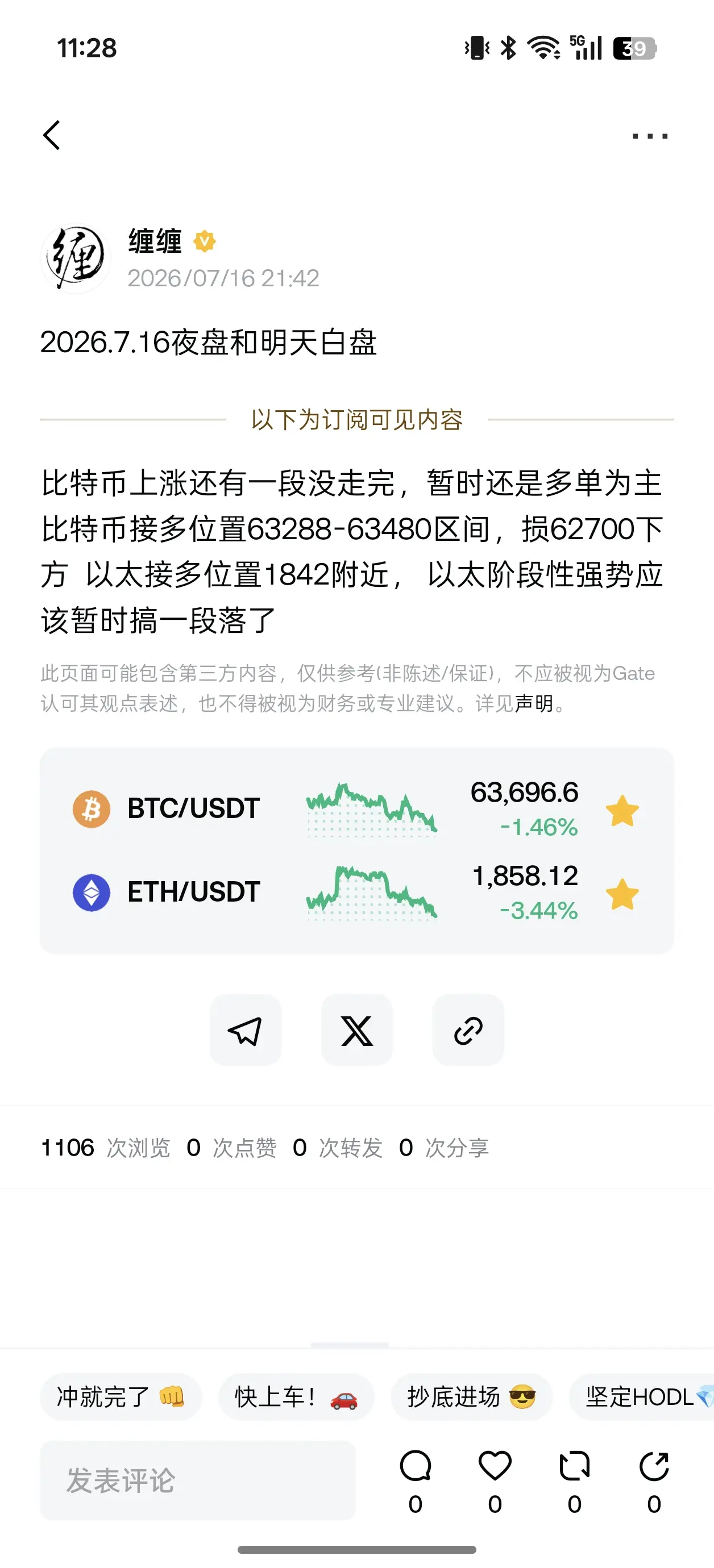Go back using the top-left arrow

(x=52, y=135)
